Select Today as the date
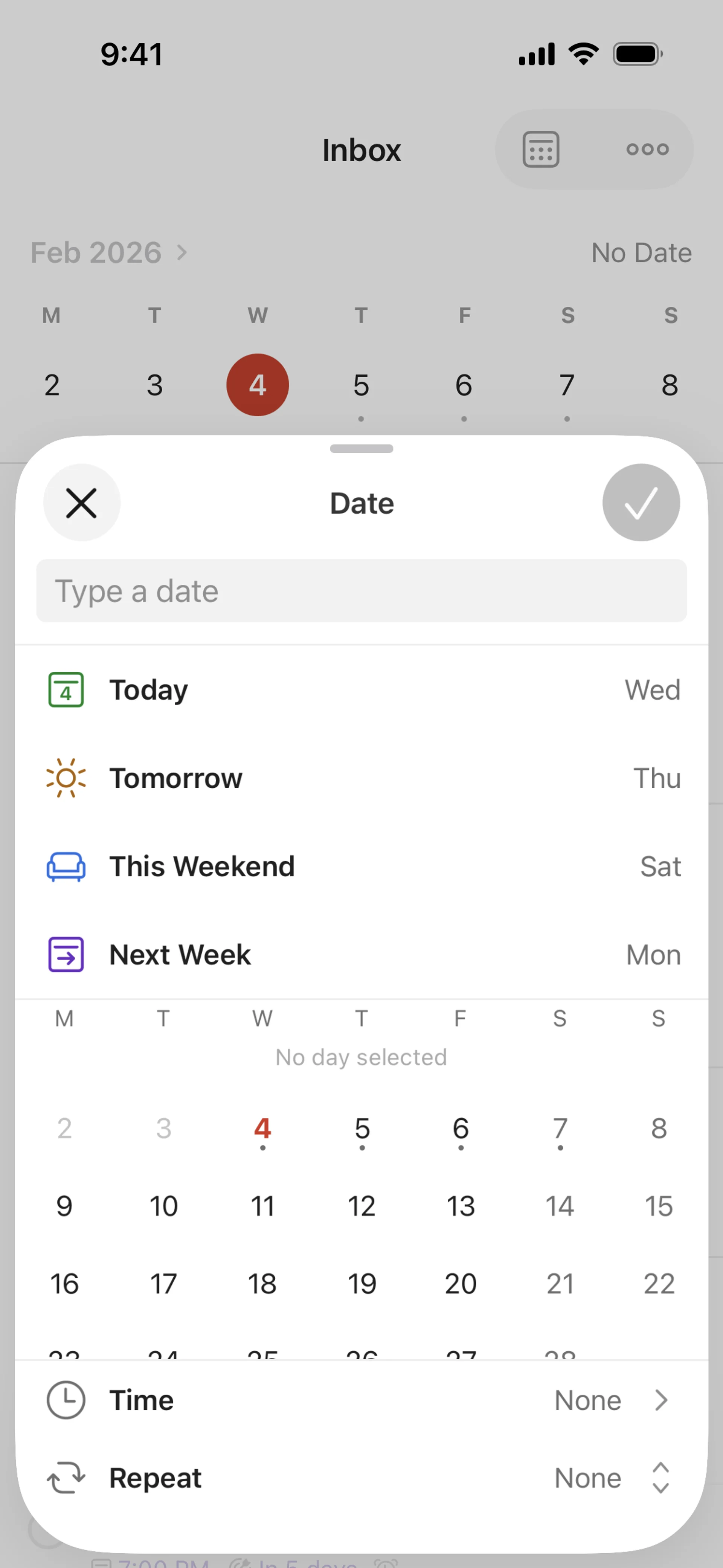This screenshot has height=1568, width=723. click(361, 690)
